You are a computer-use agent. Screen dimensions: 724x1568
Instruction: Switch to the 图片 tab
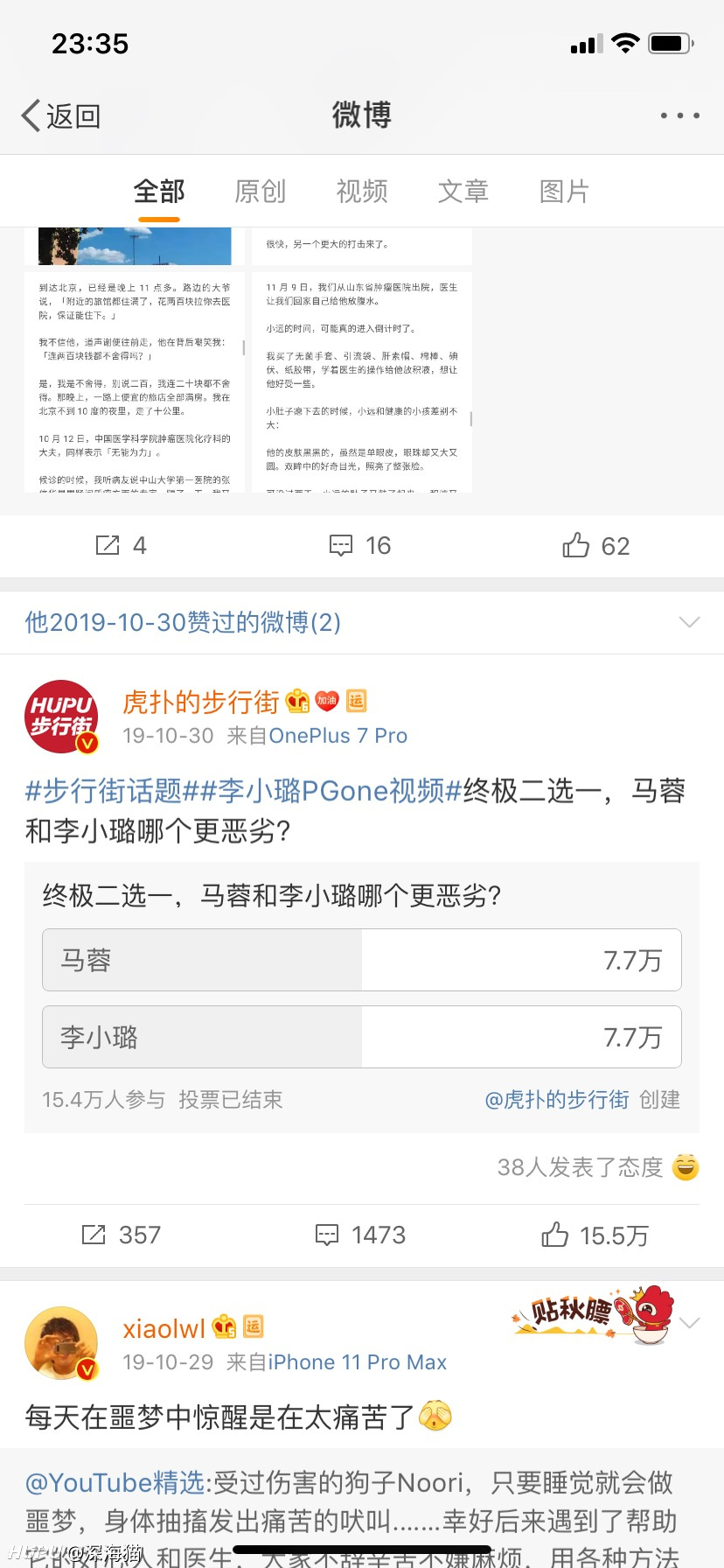click(x=564, y=191)
